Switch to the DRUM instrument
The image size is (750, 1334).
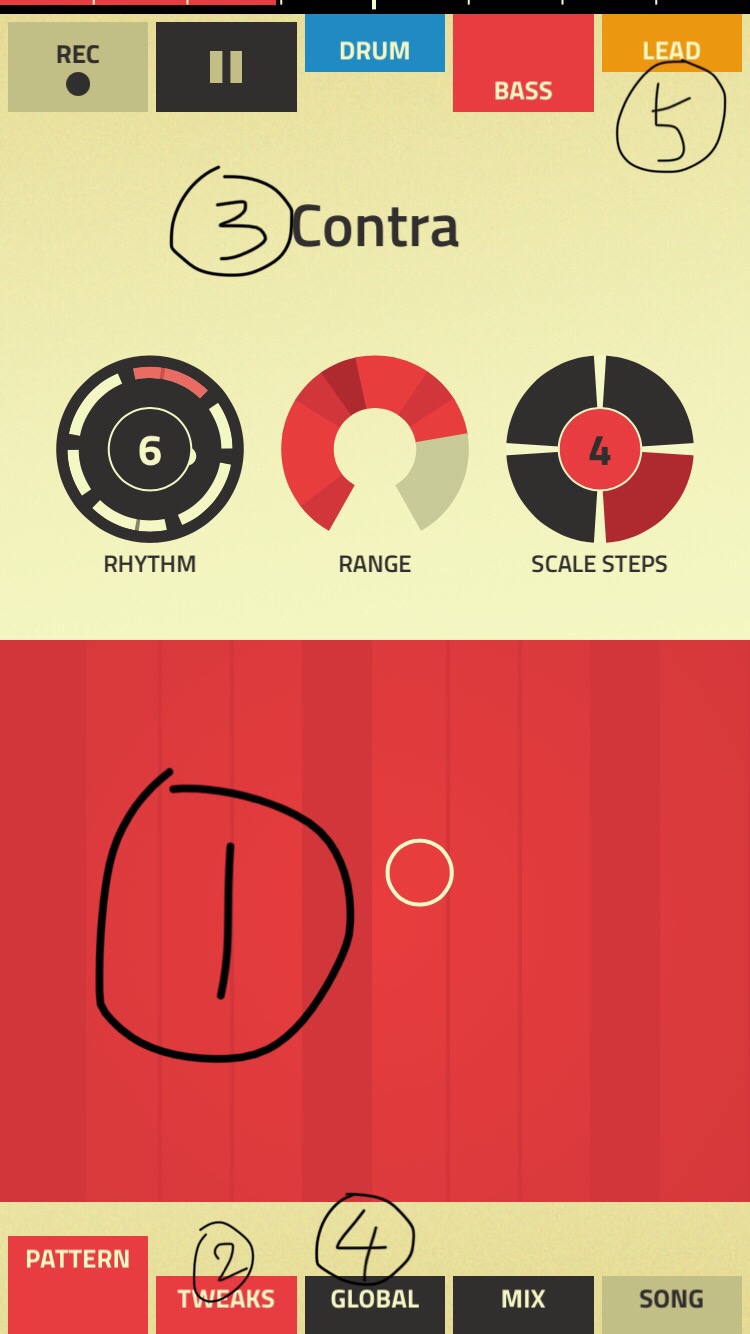[375, 47]
